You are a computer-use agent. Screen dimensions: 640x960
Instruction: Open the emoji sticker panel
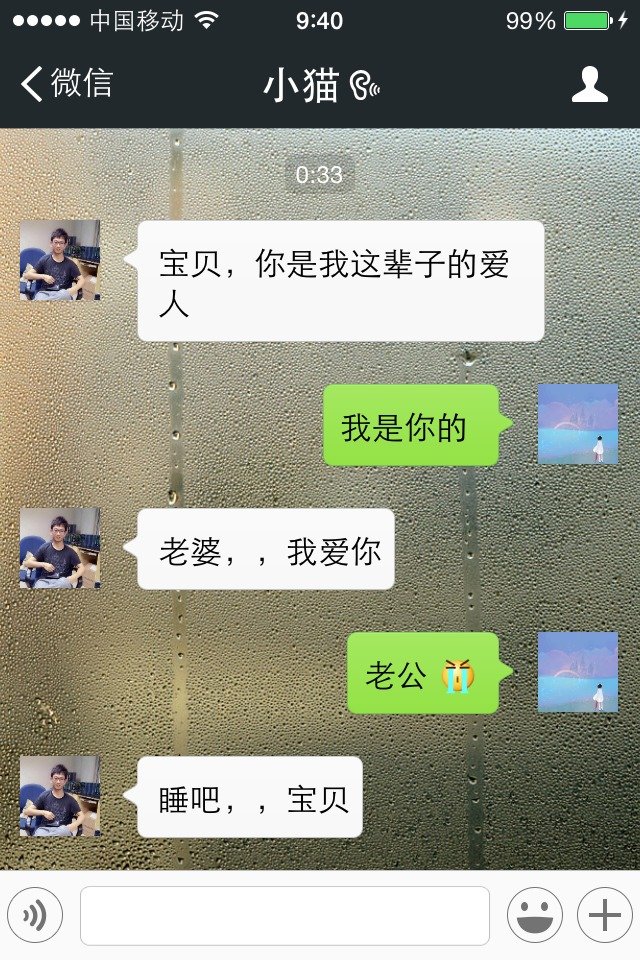(534, 915)
